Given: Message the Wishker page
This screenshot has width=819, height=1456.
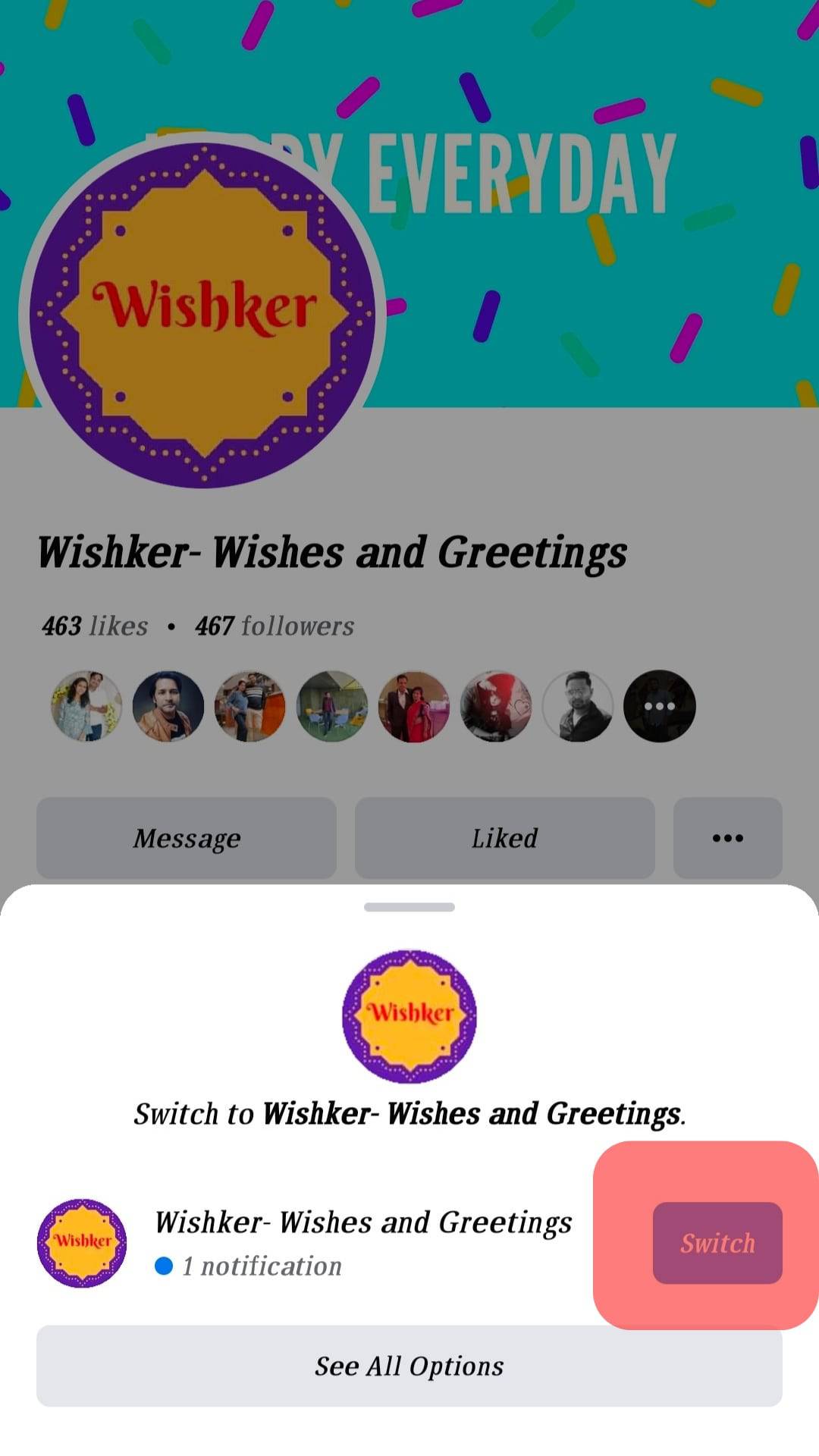Looking at the screenshot, I should [x=187, y=838].
